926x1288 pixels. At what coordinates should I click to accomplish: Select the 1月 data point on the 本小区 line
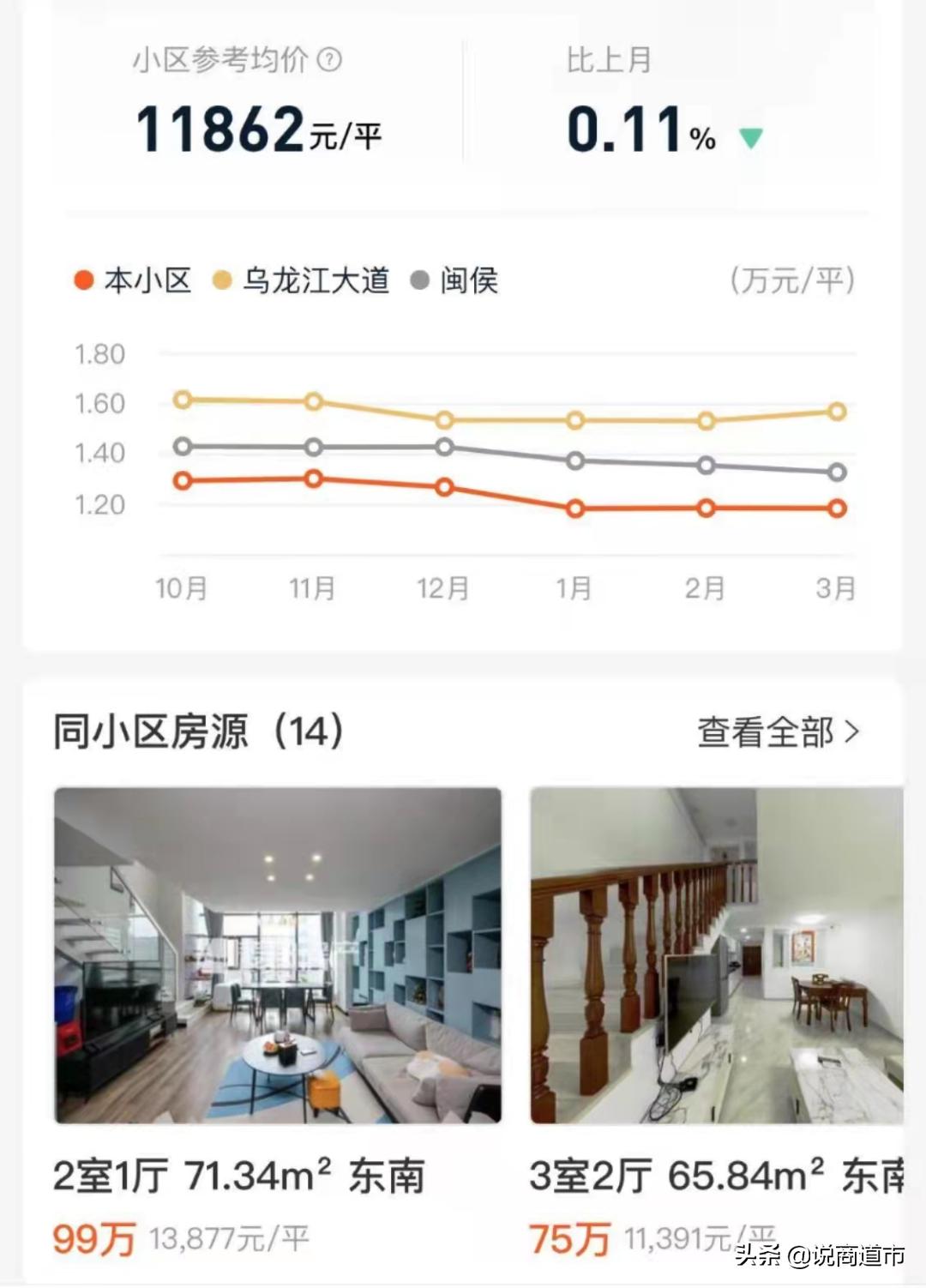point(574,508)
